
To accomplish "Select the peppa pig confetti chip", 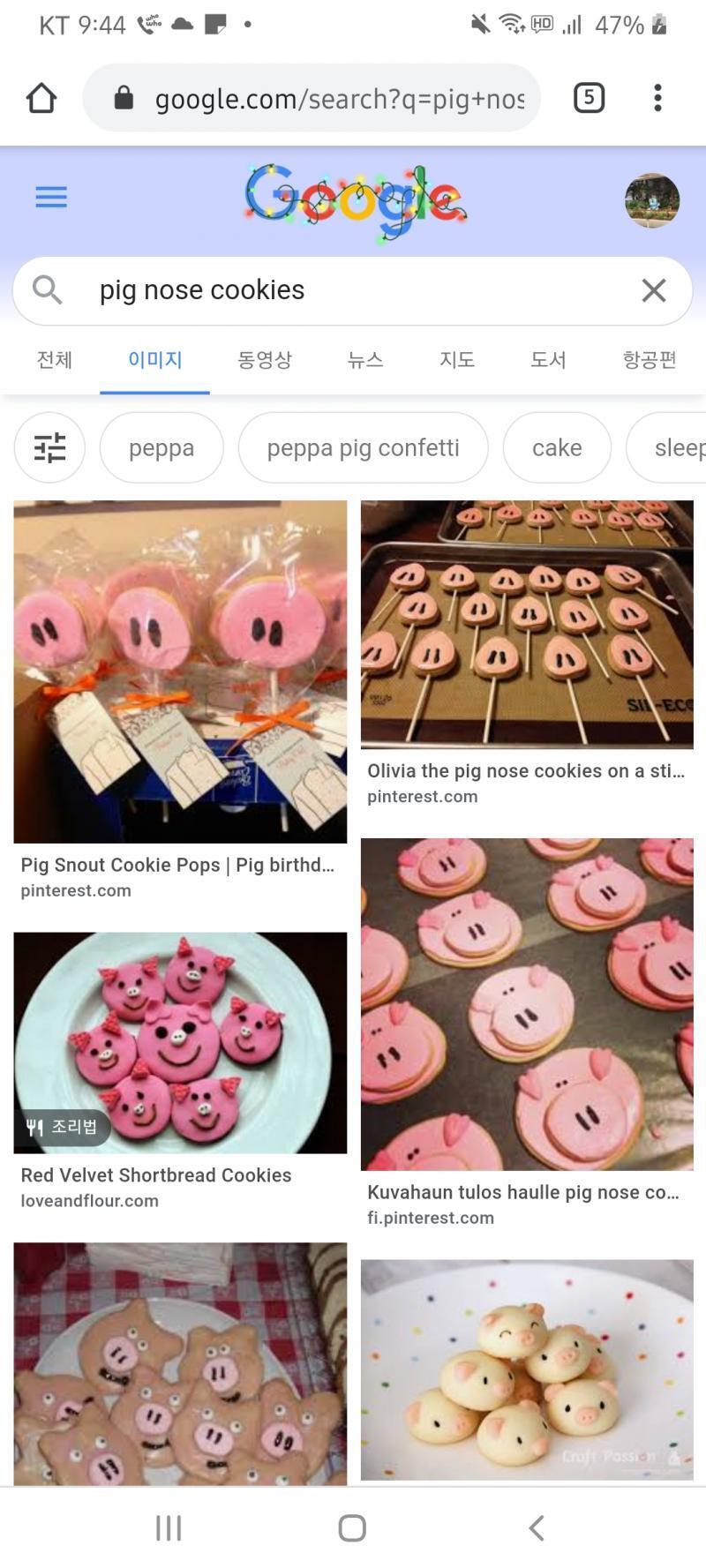I will point(363,447).
